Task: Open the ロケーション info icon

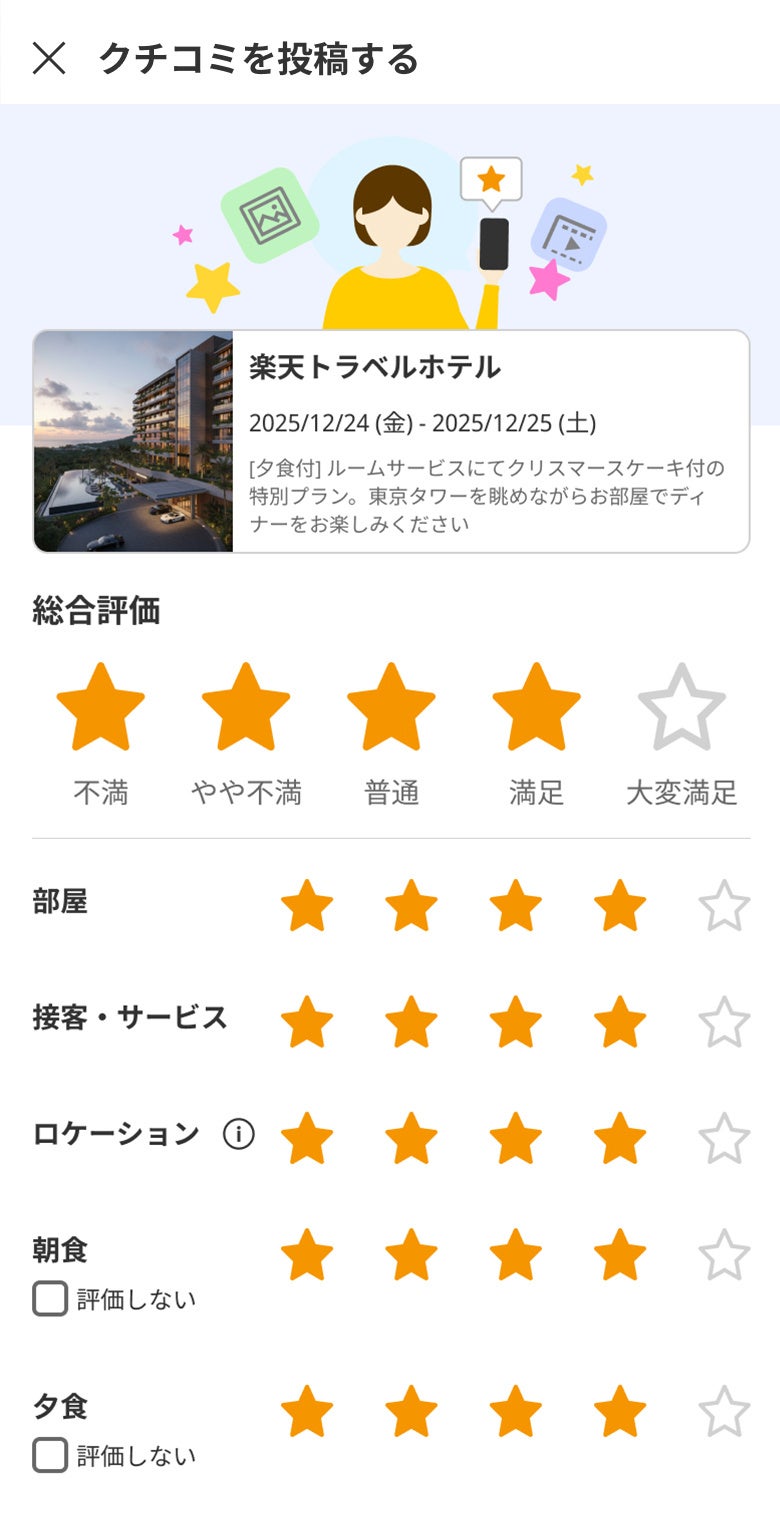Action: click(x=238, y=1134)
